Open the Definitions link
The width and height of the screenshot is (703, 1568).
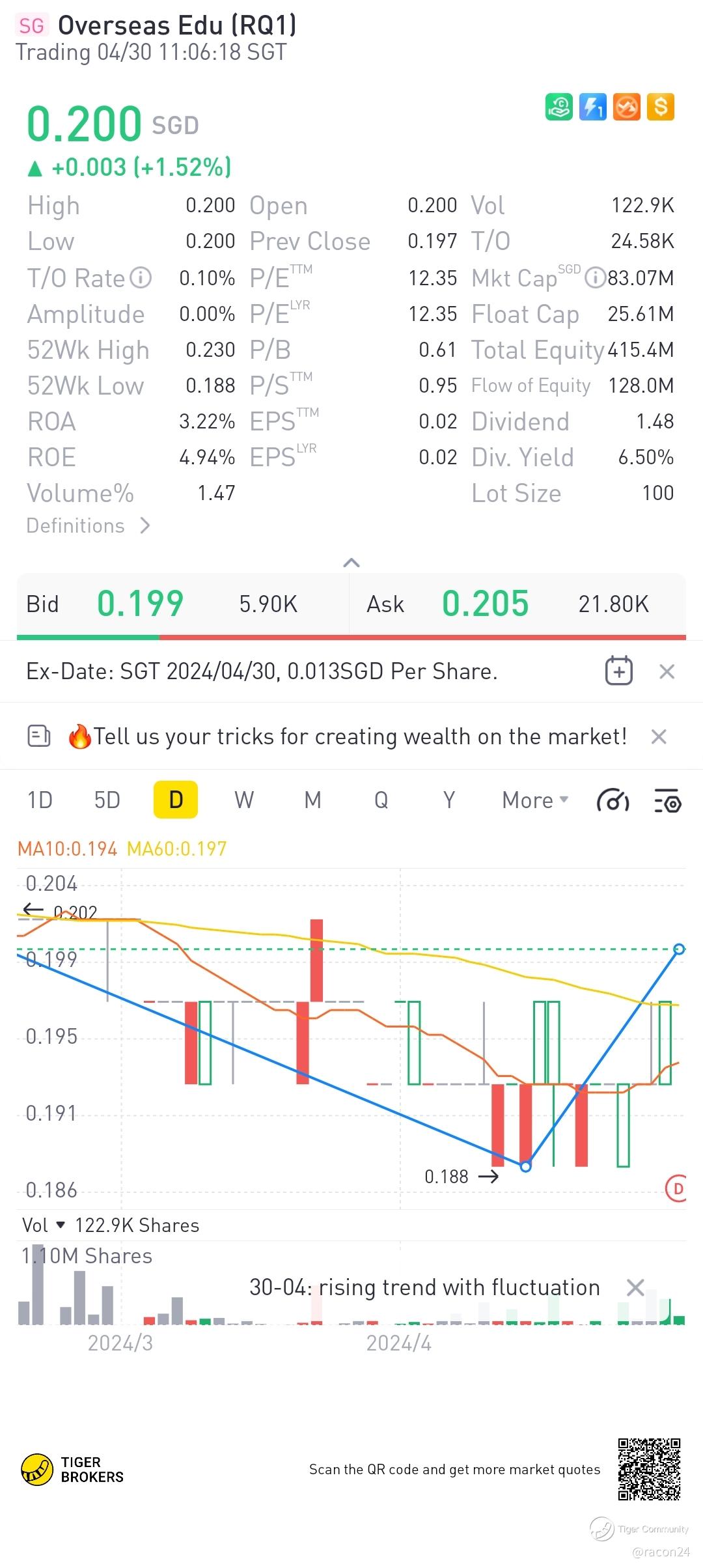pyautogui.click(x=88, y=525)
